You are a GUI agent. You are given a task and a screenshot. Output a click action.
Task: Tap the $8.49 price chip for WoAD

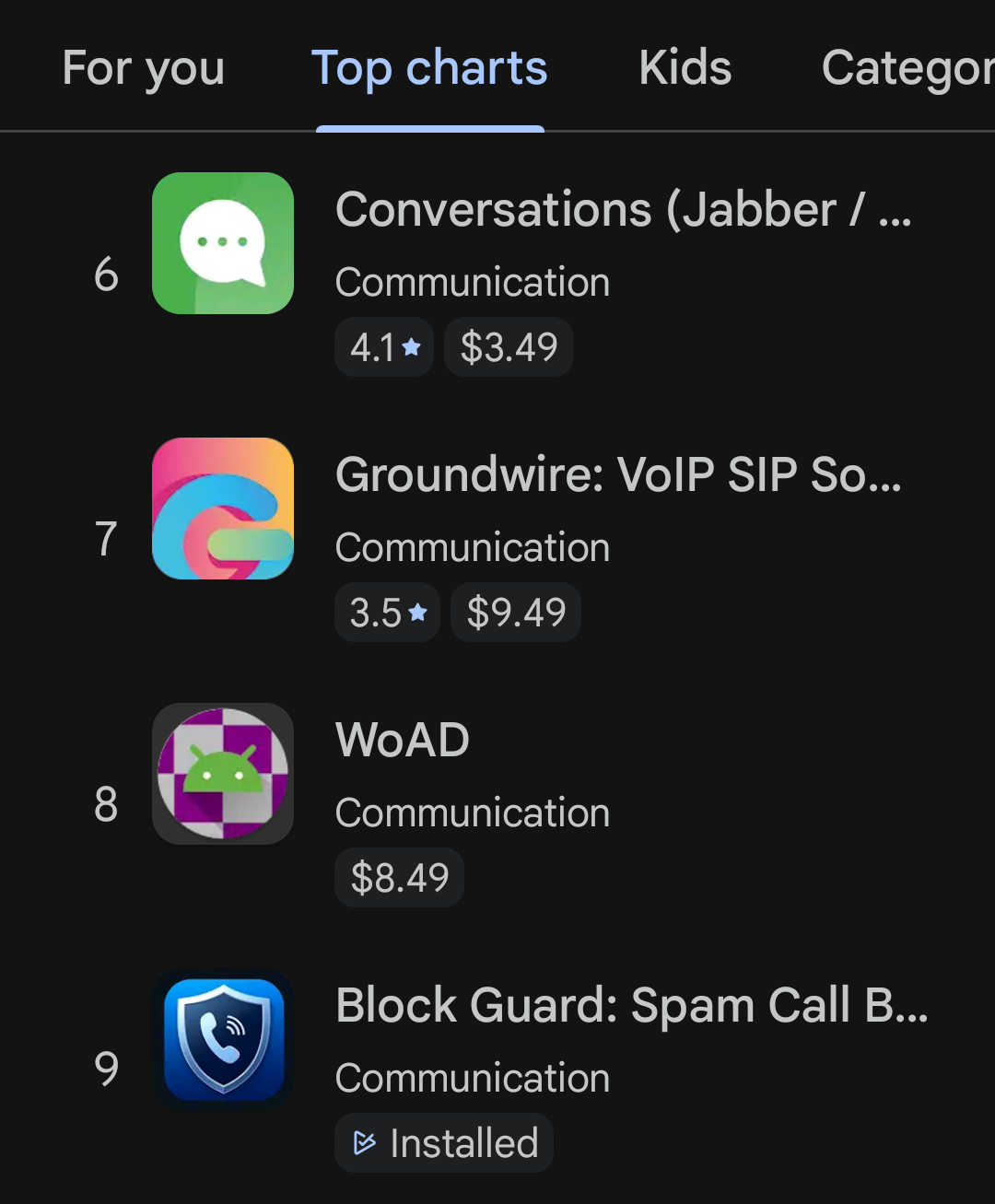click(399, 876)
